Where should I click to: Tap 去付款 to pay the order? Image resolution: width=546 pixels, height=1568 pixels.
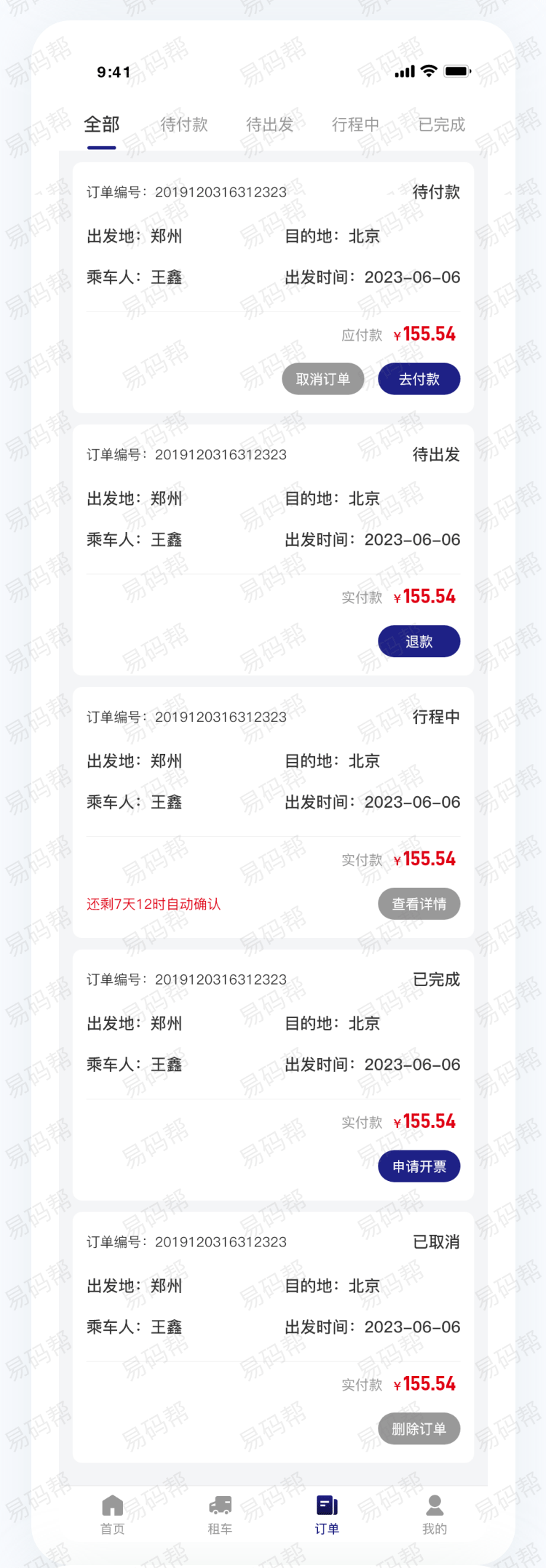(419, 379)
